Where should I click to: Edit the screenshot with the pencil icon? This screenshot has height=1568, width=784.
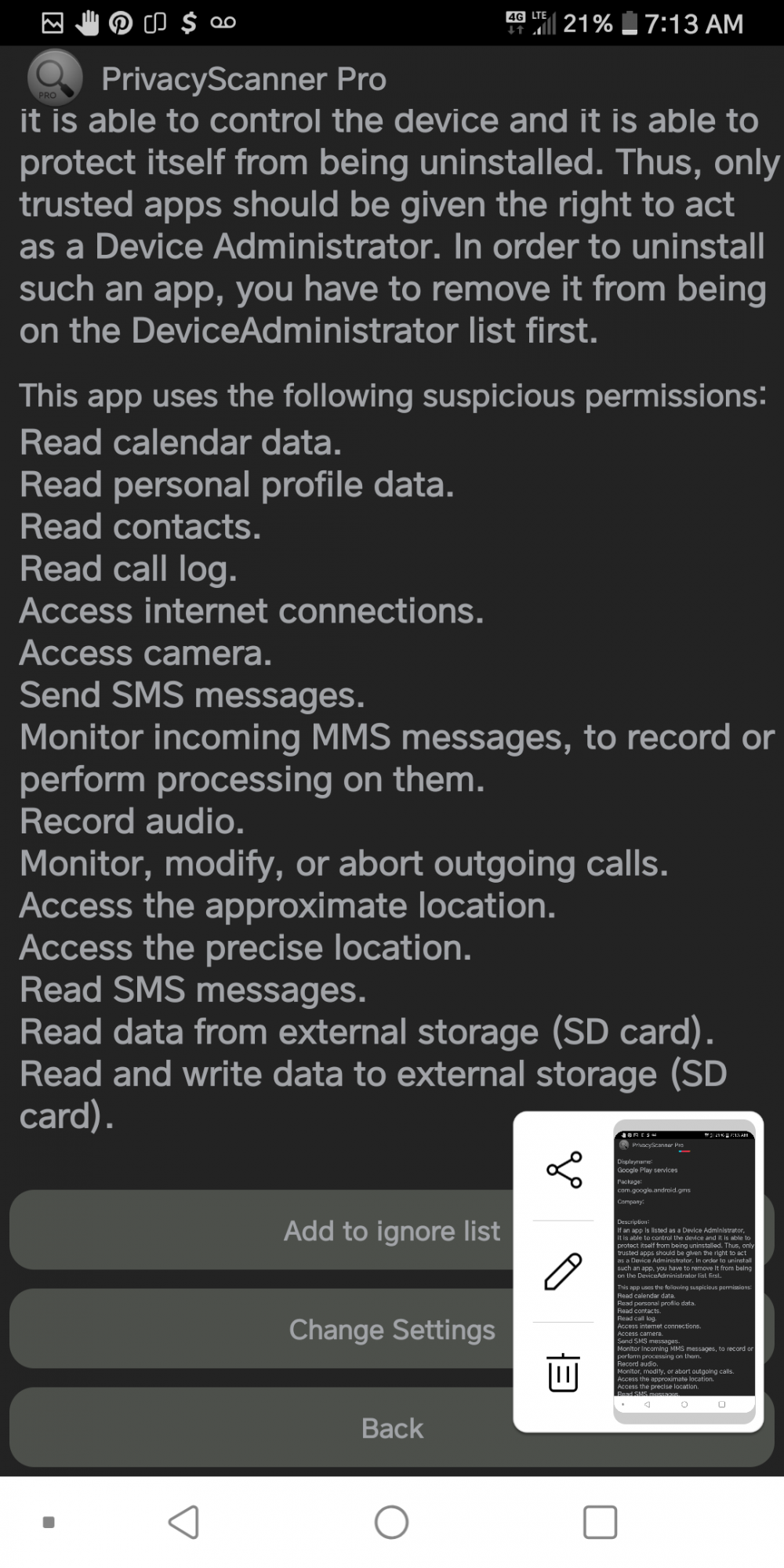tap(564, 1271)
